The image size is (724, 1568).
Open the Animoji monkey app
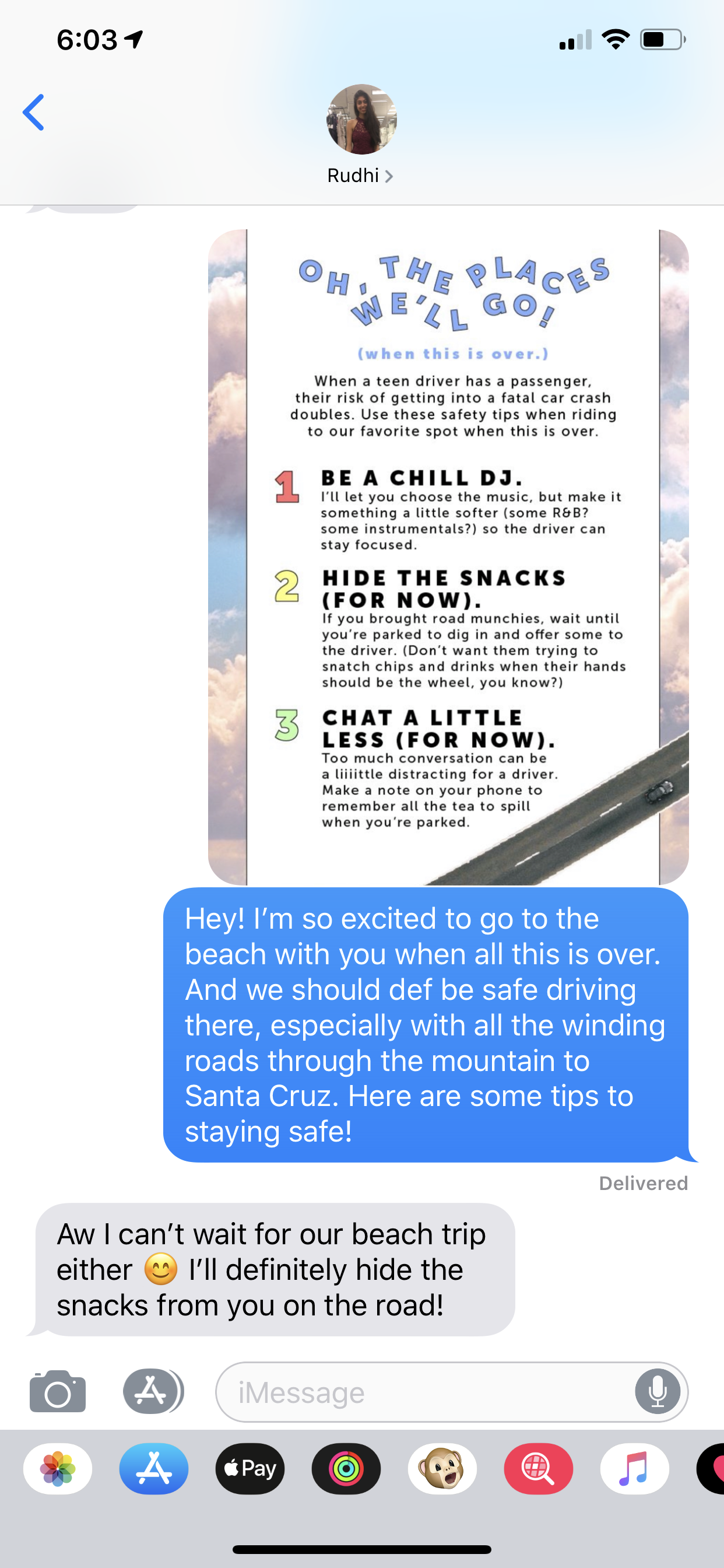click(x=442, y=1469)
